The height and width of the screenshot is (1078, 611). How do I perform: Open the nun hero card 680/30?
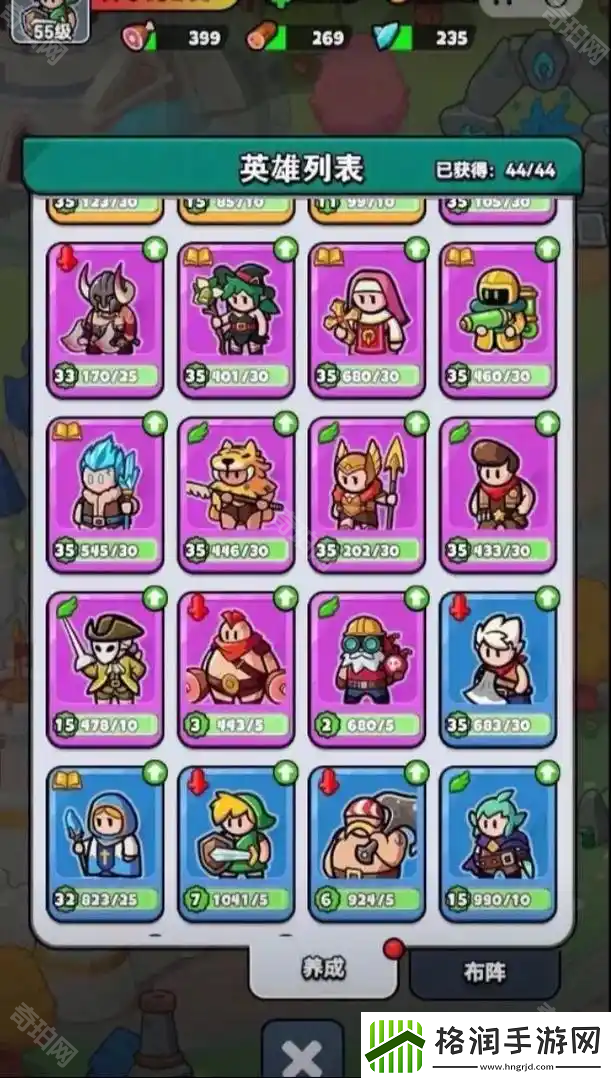point(367,319)
